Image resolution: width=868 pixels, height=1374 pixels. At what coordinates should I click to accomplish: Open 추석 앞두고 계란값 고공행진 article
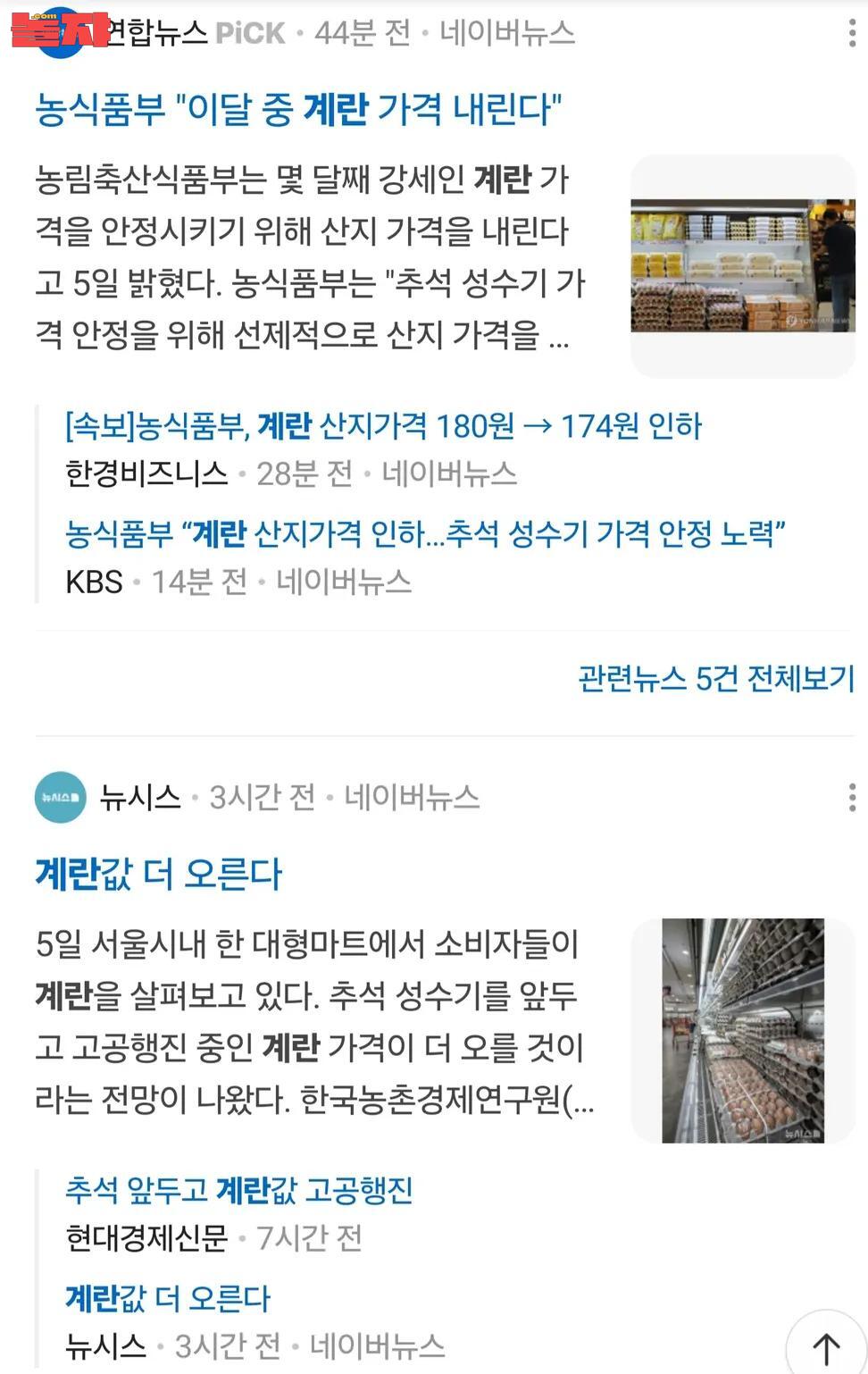point(239,1190)
